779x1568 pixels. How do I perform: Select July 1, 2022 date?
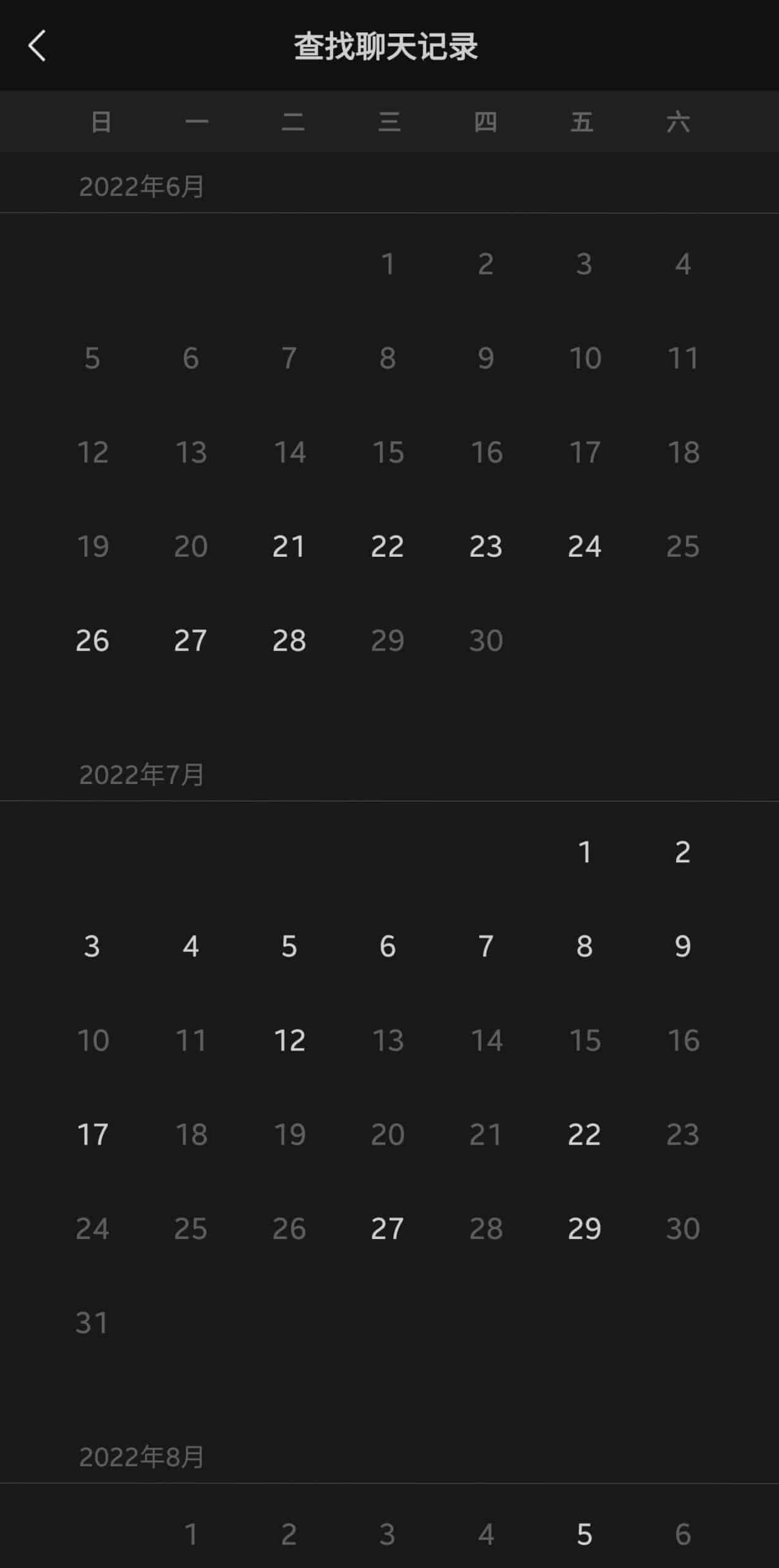585,852
